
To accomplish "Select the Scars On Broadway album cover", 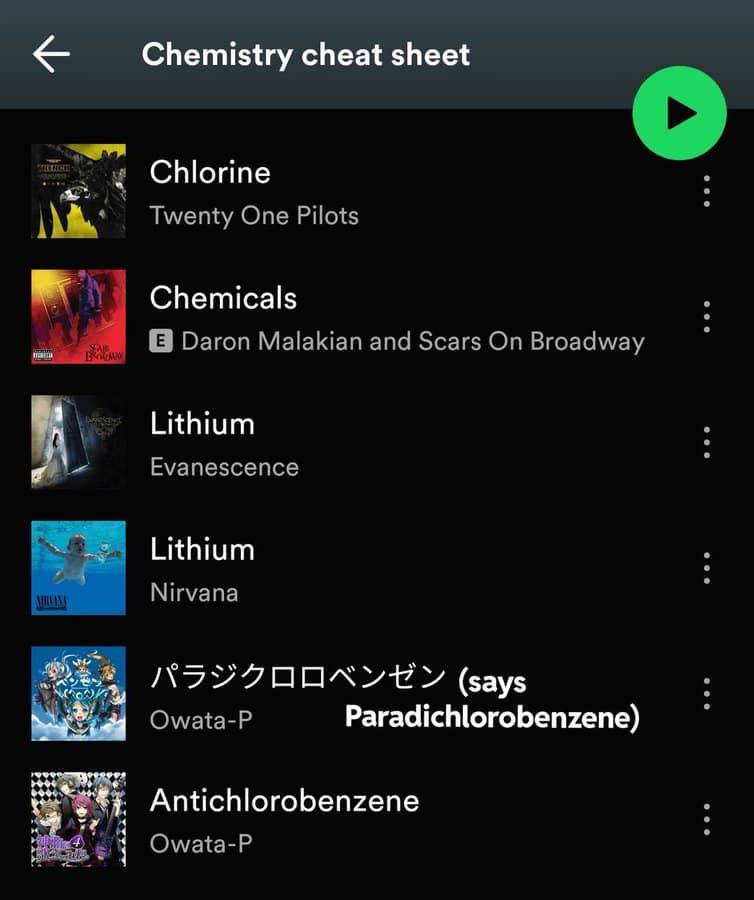I will point(78,318).
